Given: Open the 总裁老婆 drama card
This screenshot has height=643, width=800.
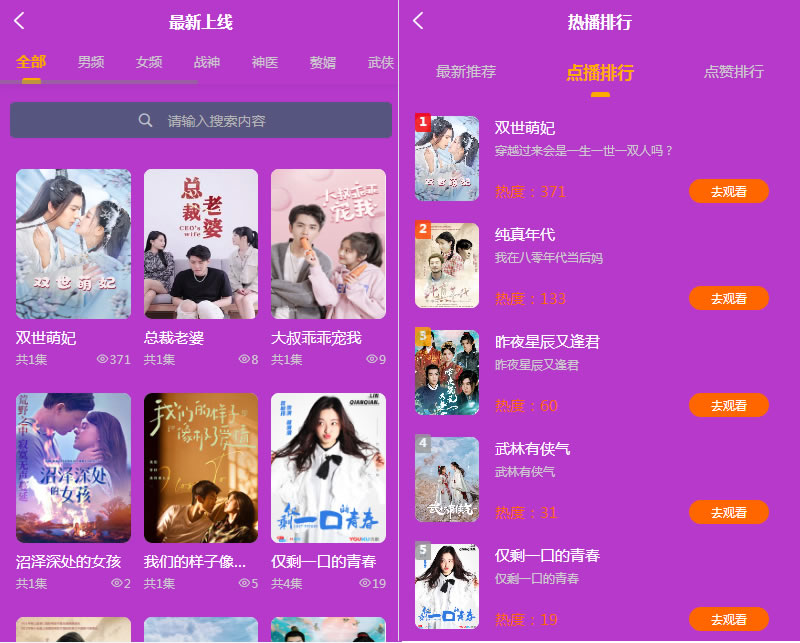Looking at the screenshot, I should tap(201, 244).
